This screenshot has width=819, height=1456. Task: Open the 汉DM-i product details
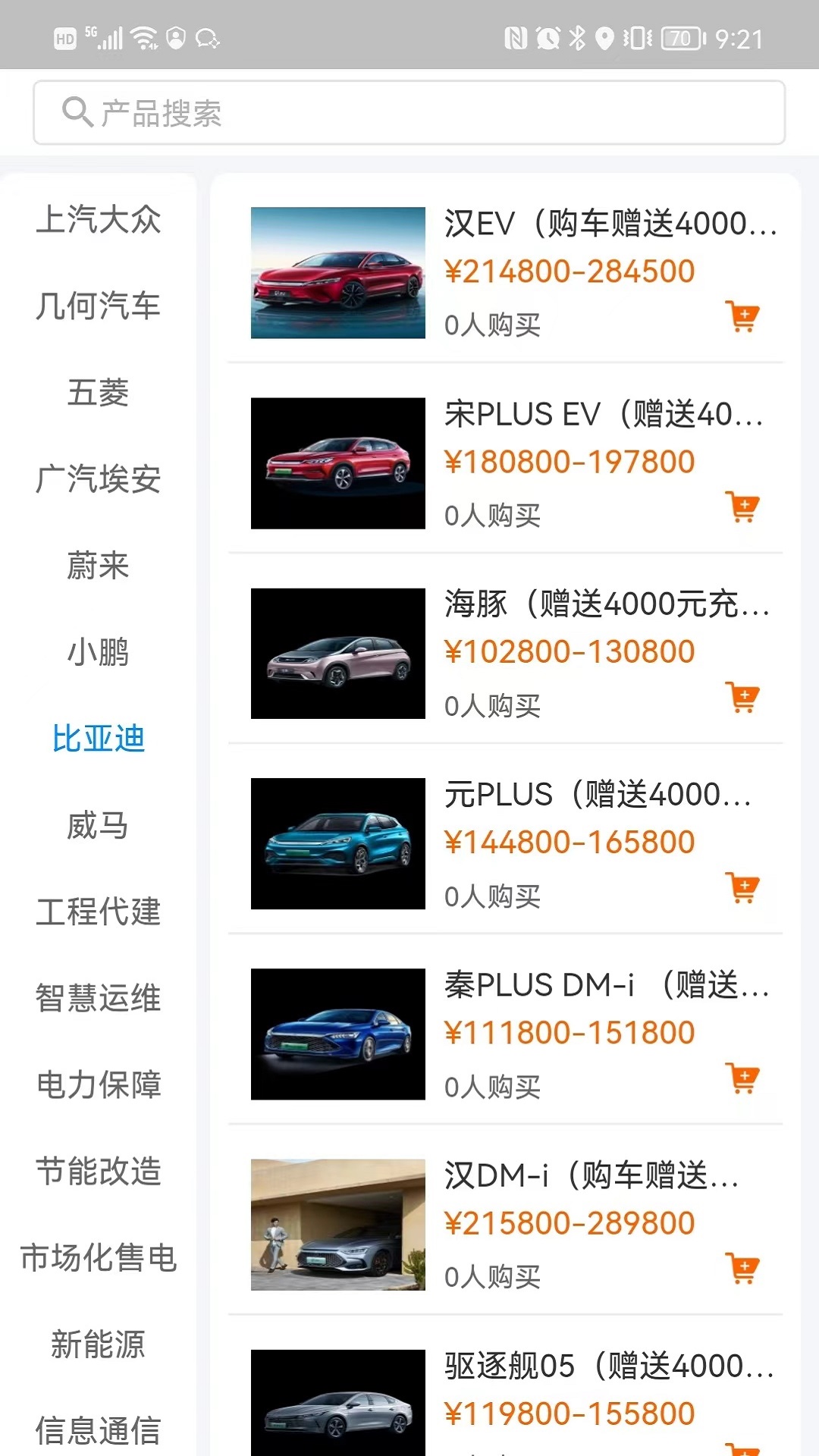[x=590, y=1175]
